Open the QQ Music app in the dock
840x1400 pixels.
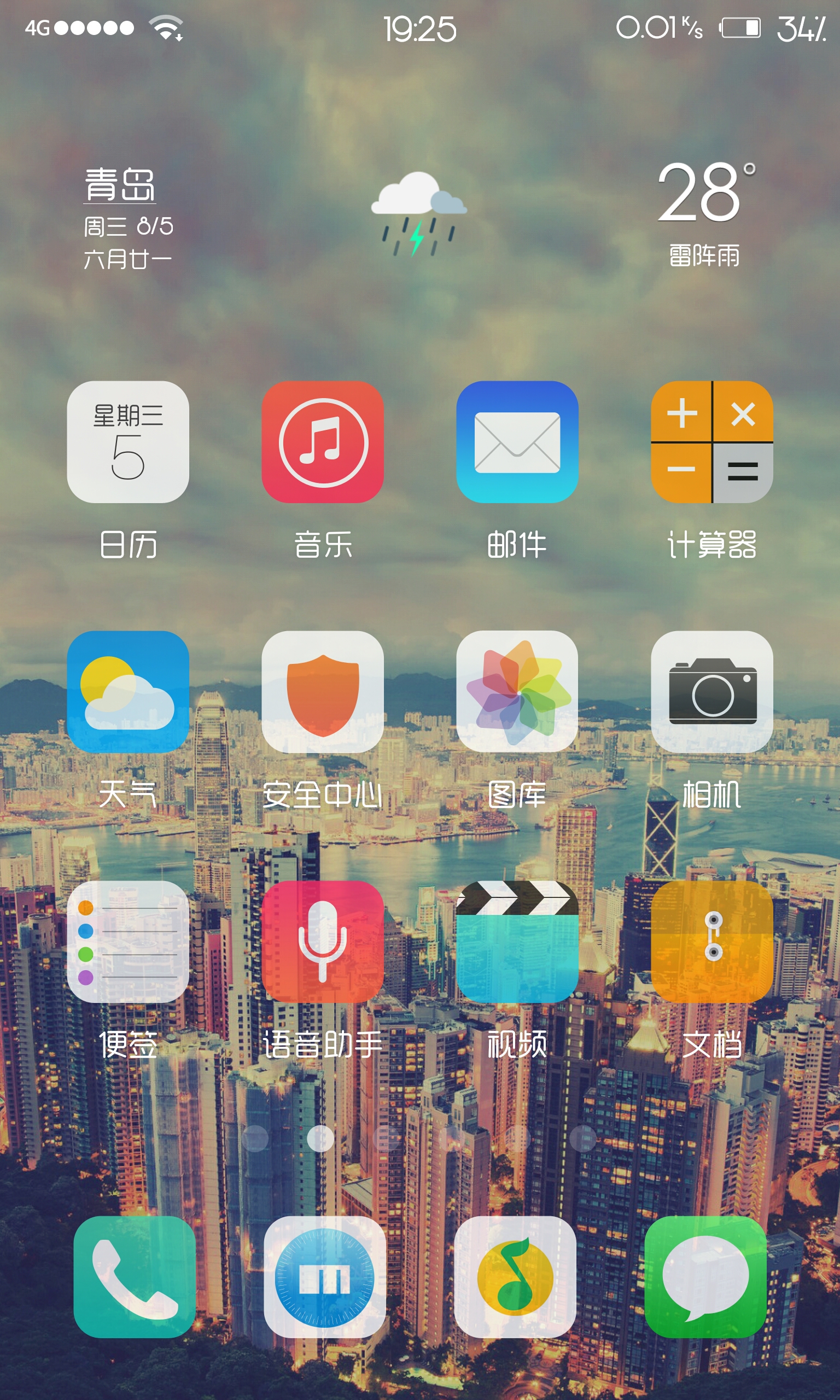(x=515, y=1277)
